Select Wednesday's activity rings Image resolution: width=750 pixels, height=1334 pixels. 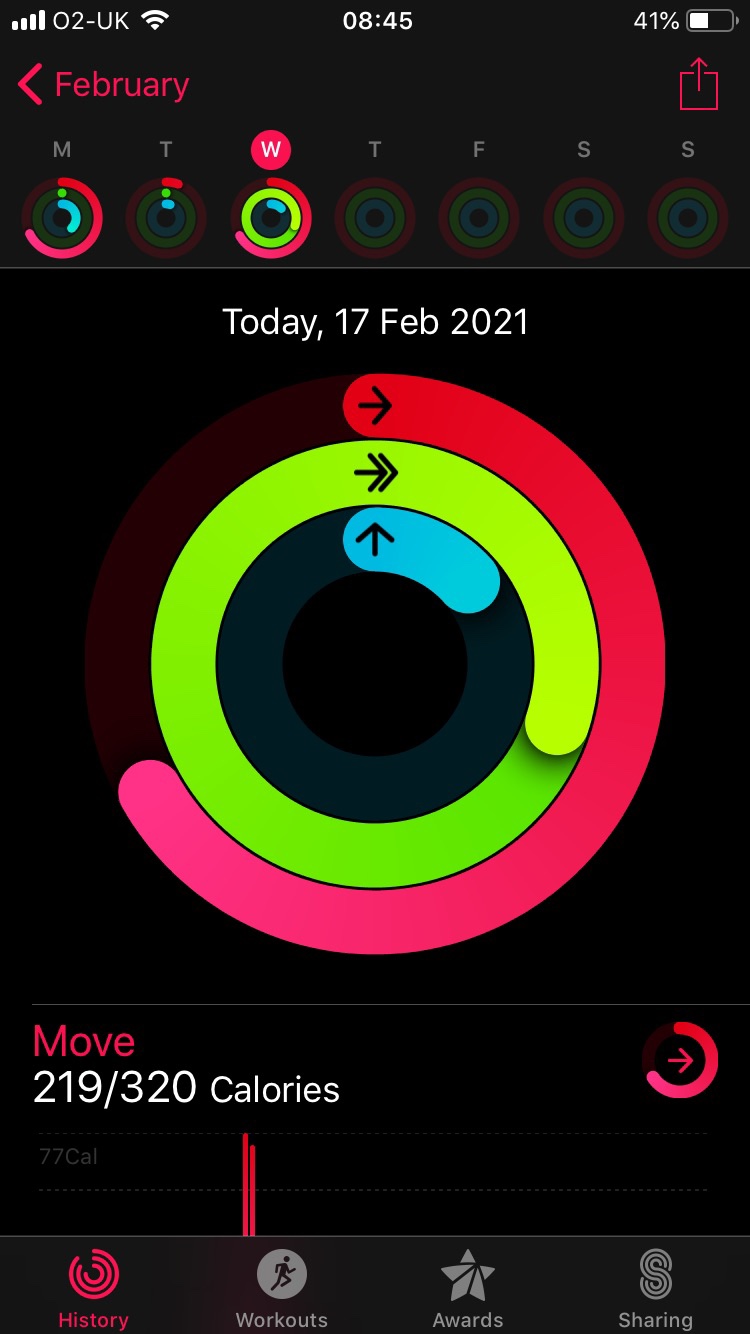click(271, 217)
